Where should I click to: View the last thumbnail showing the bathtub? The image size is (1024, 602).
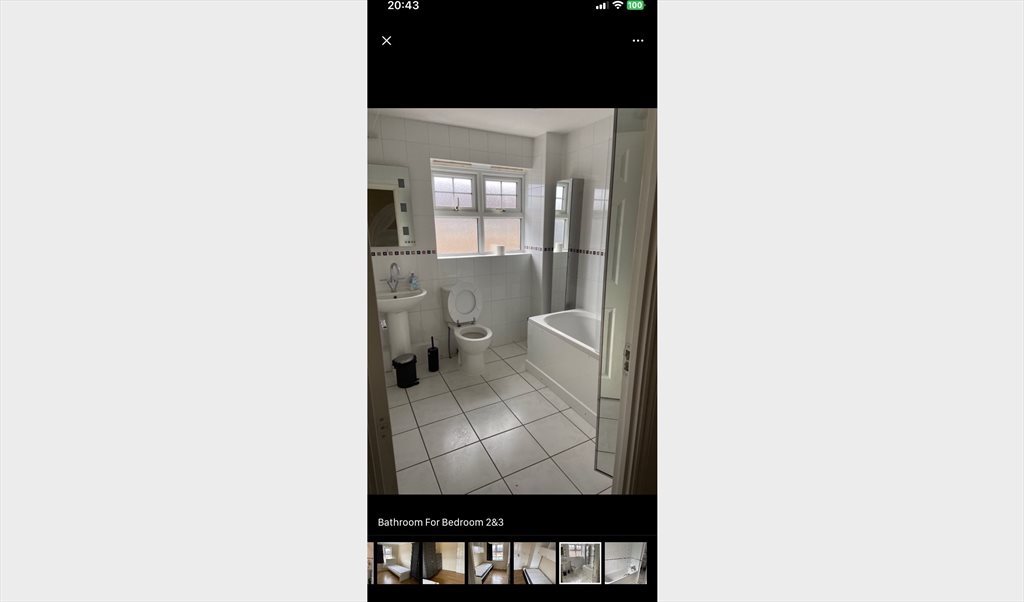[626, 563]
